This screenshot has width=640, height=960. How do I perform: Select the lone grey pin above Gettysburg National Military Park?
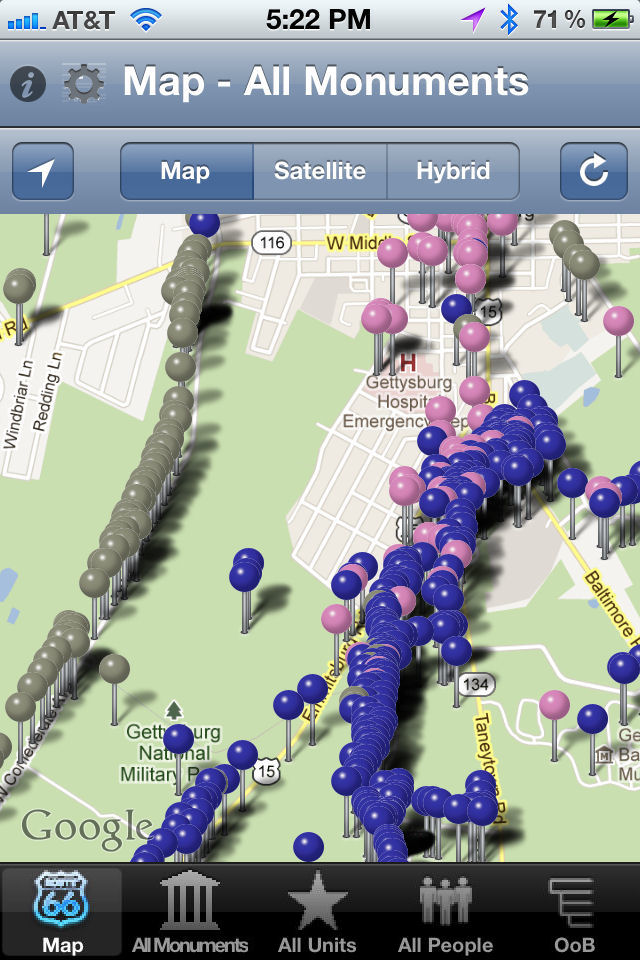click(114, 669)
